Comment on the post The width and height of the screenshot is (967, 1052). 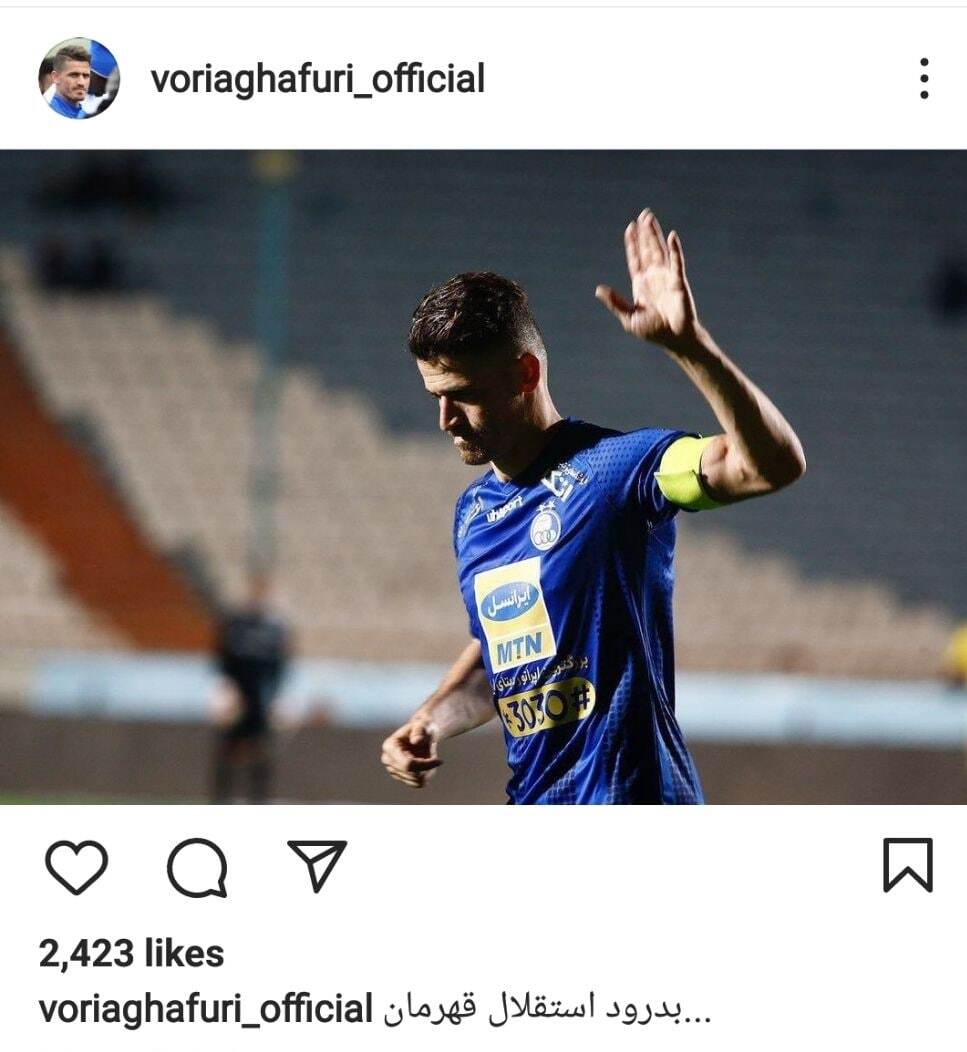[x=196, y=866]
